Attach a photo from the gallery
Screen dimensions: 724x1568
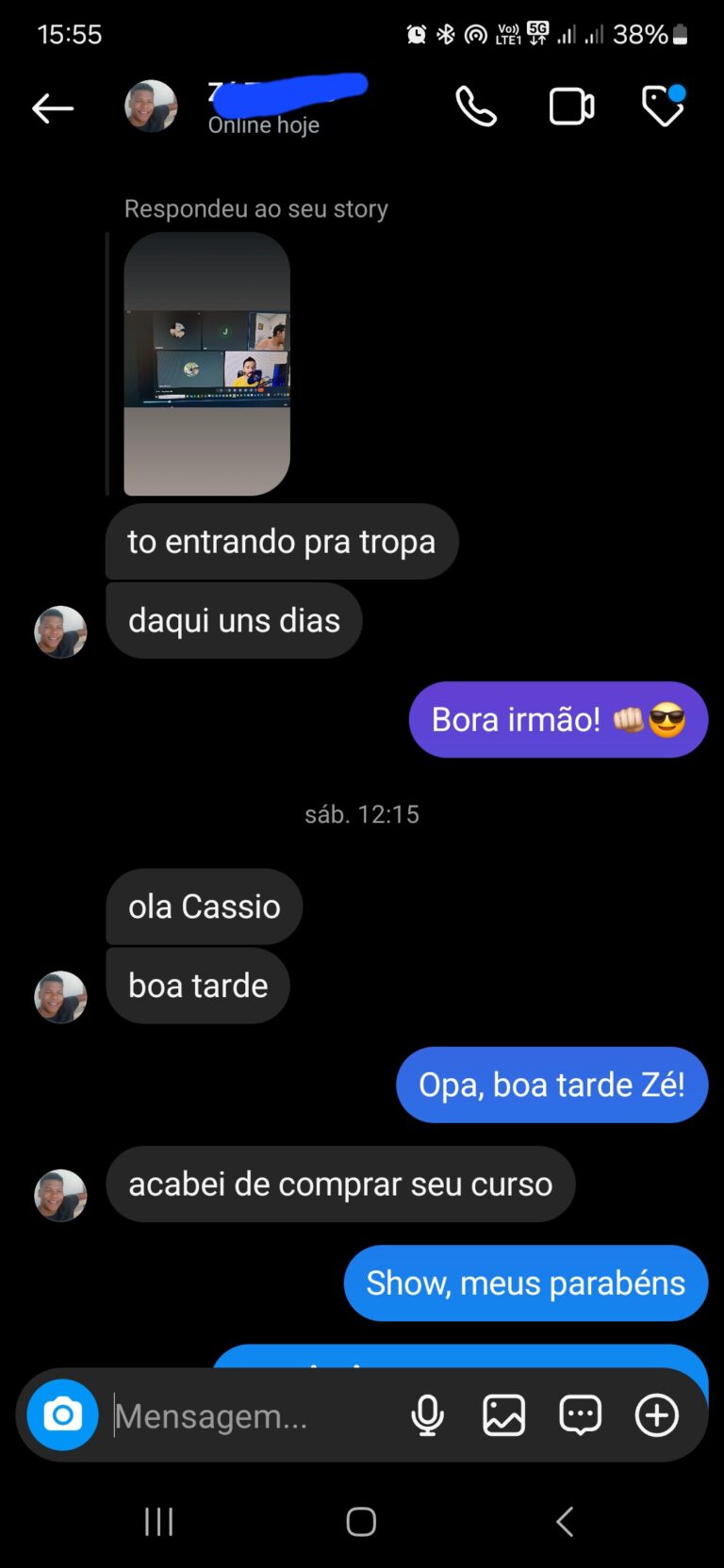click(x=504, y=1415)
